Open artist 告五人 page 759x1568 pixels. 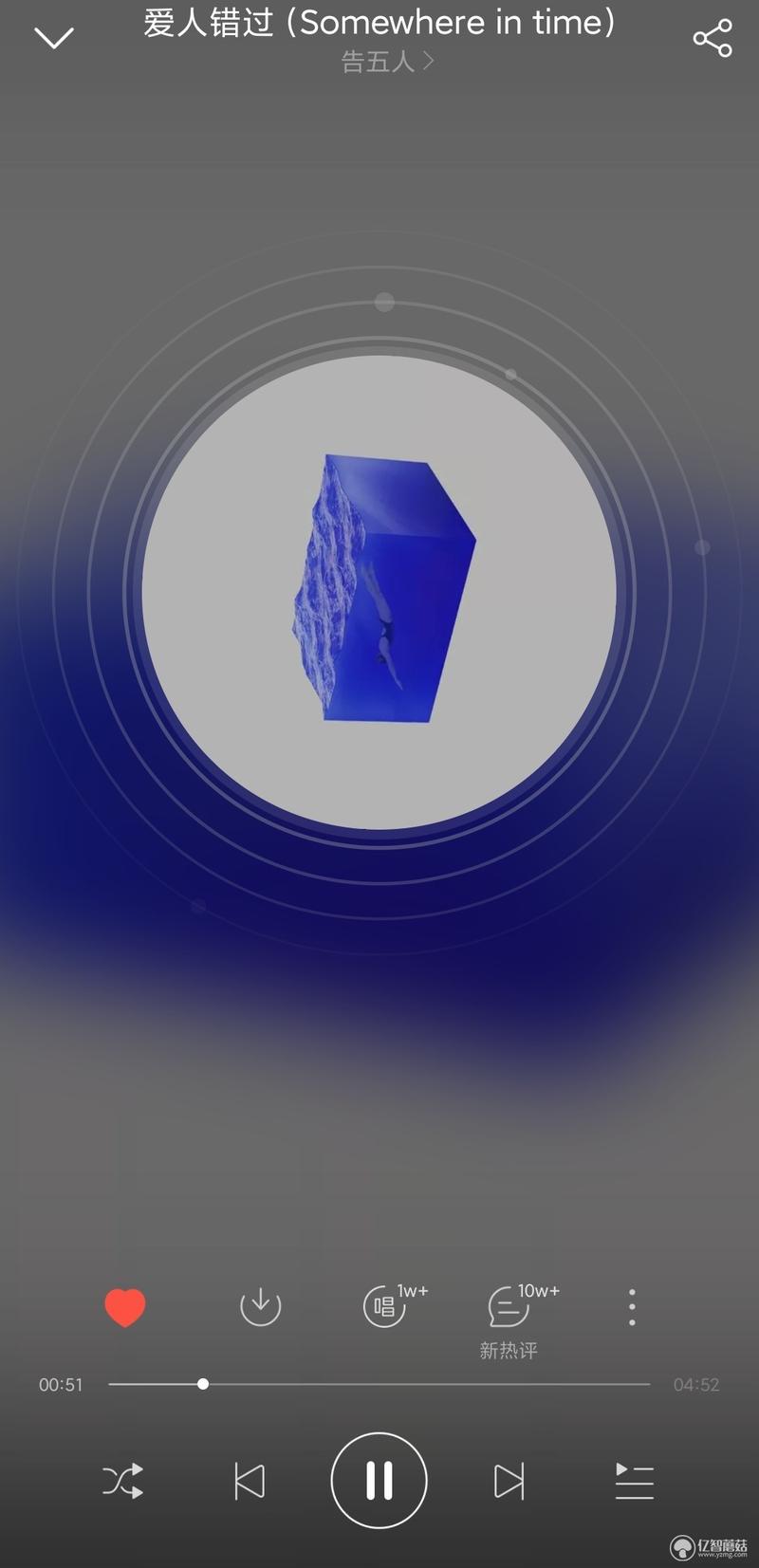(x=388, y=62)
